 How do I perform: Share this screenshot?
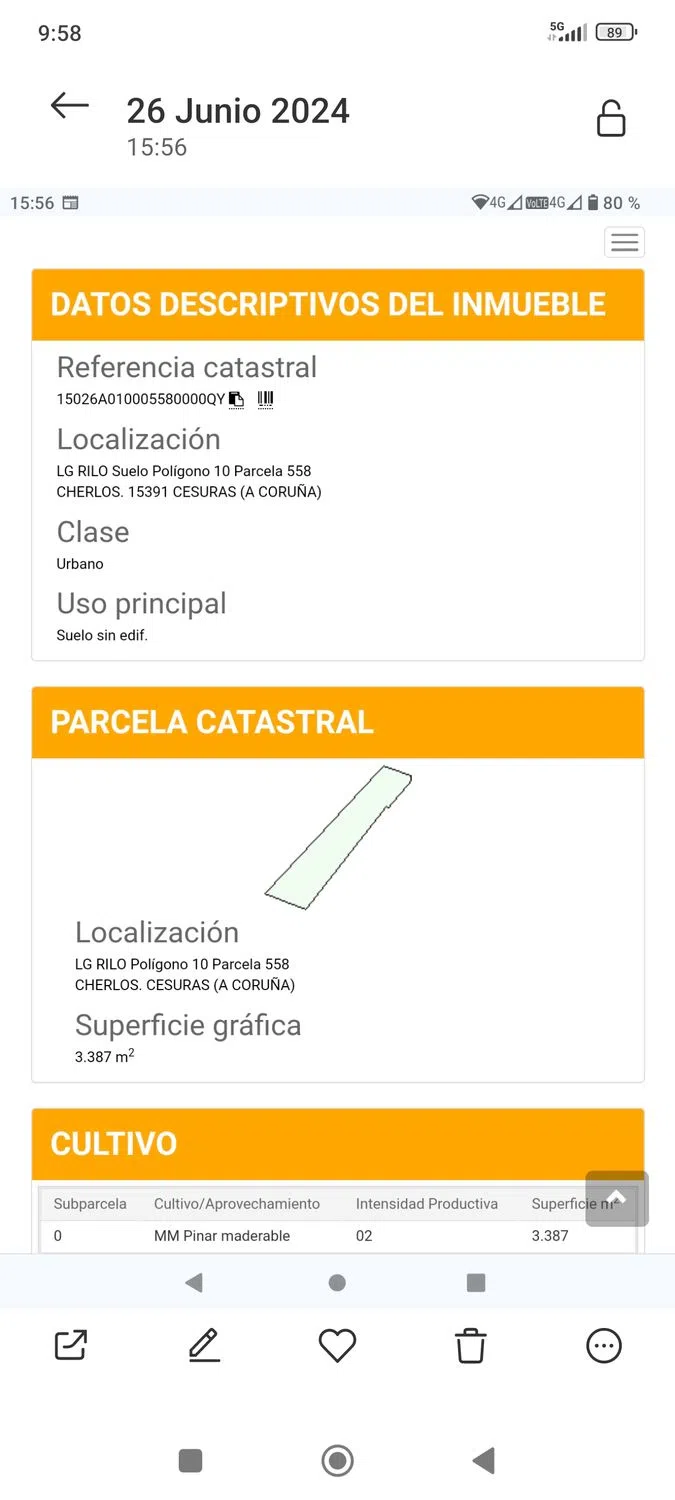tap(71, 1345)
